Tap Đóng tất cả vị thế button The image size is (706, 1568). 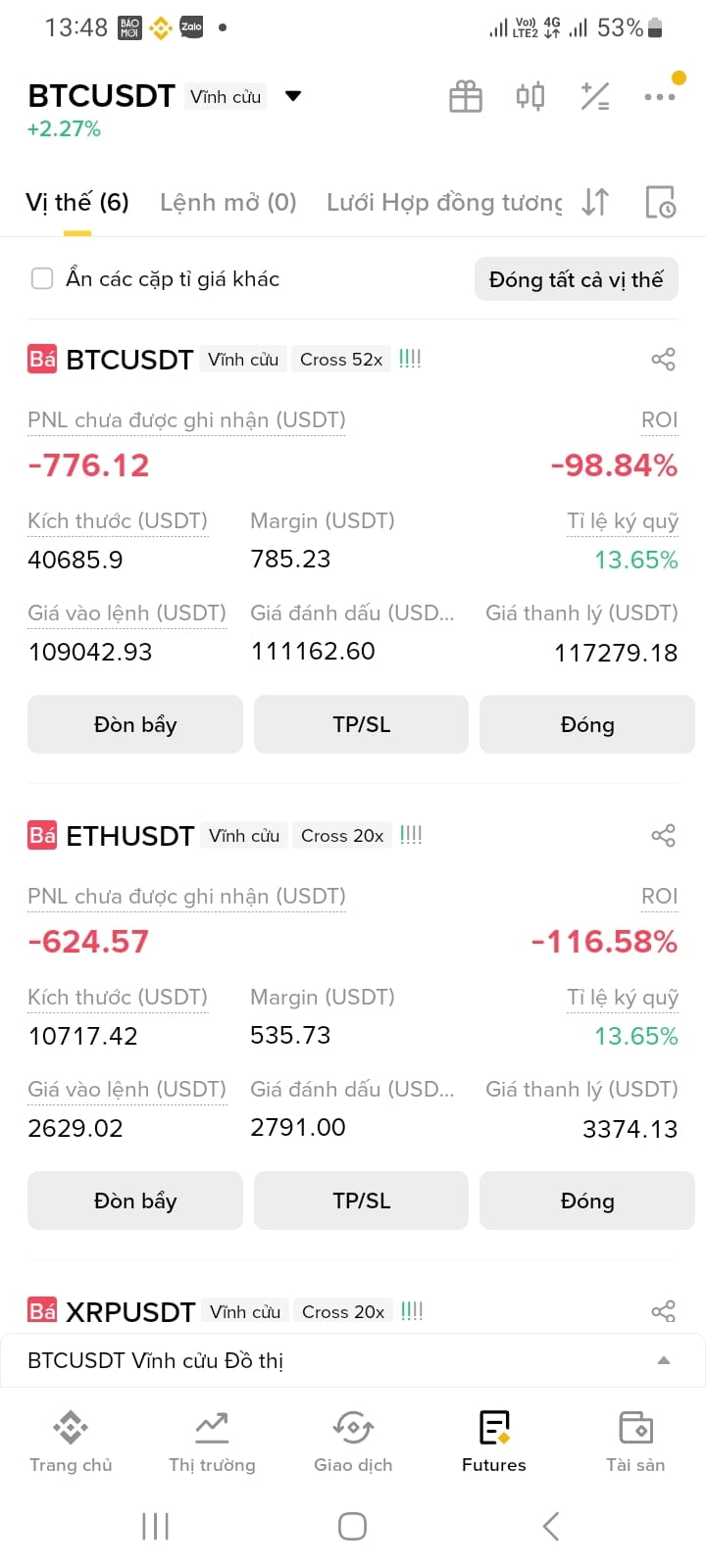coord(577,279)
